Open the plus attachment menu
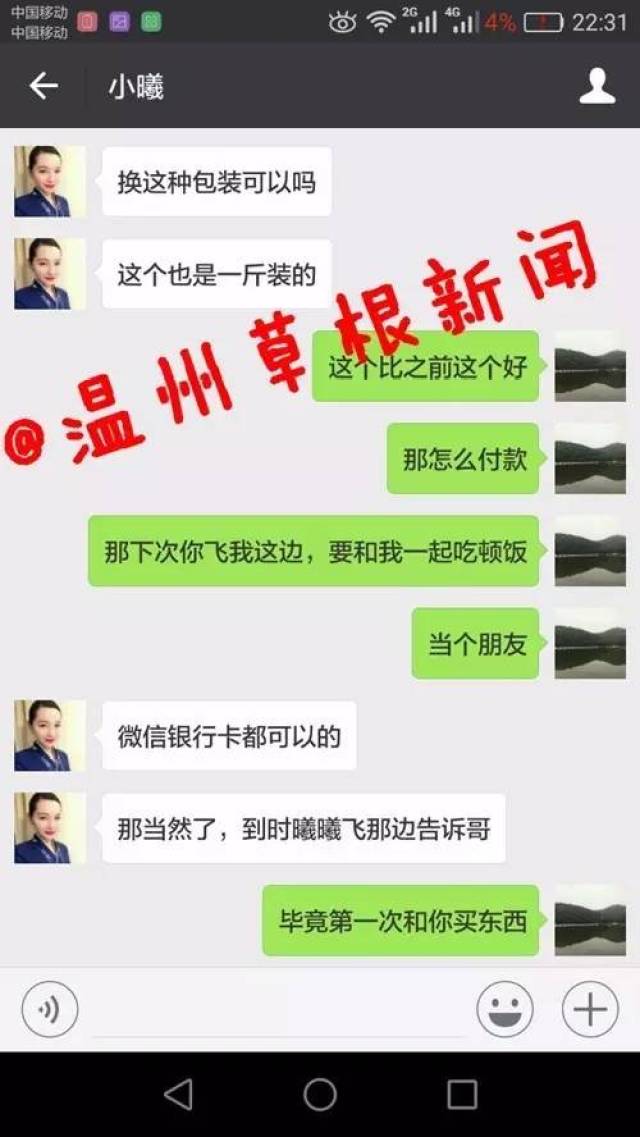 591,1009
